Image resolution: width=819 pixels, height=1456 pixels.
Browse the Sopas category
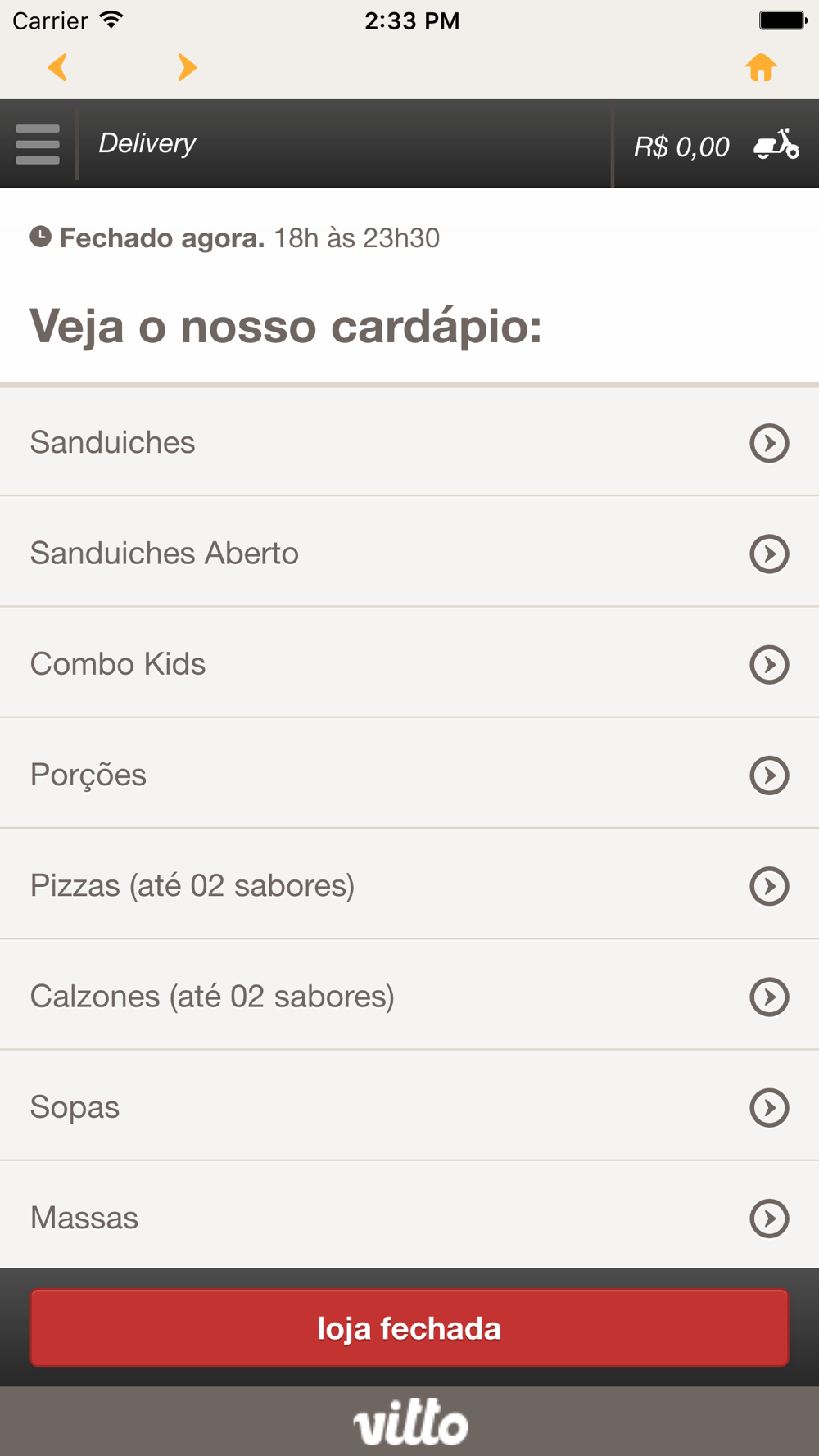[x=409, y=1106]
